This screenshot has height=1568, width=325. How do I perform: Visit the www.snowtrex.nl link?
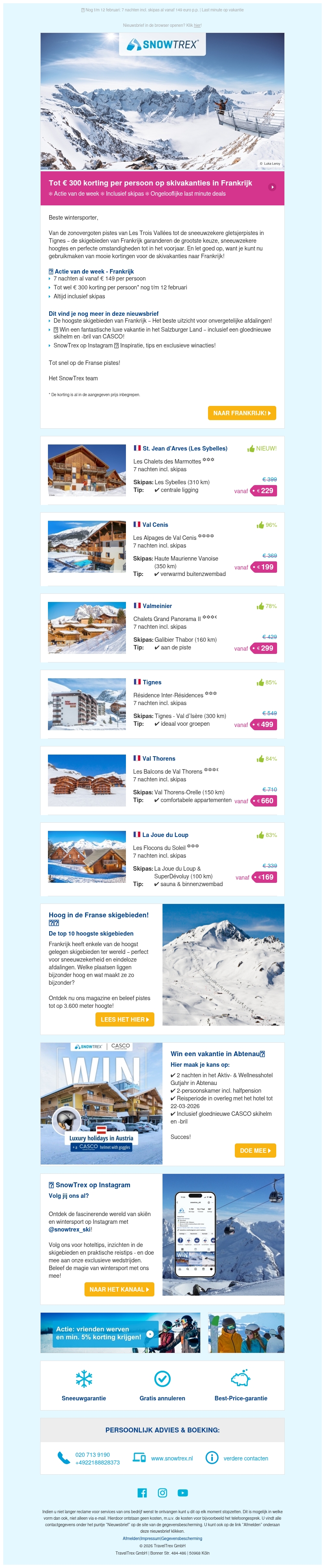tap(171, 1458)
